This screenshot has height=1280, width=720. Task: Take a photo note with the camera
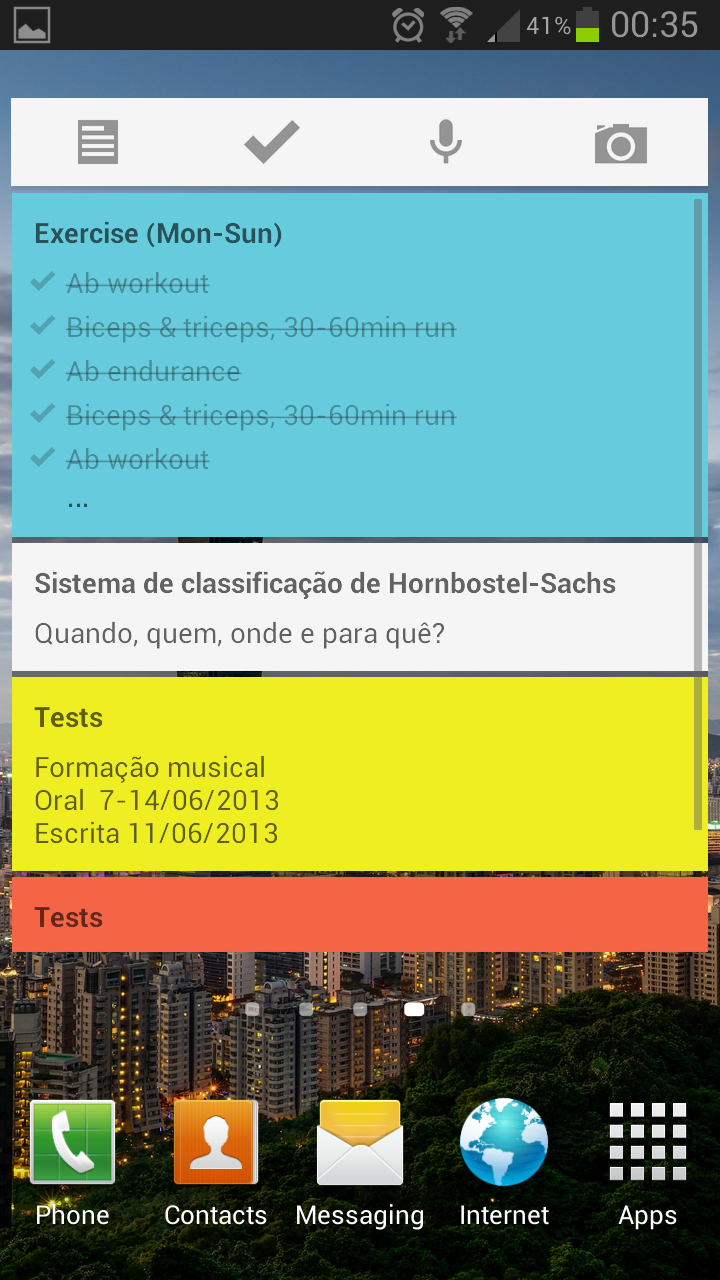620,144
